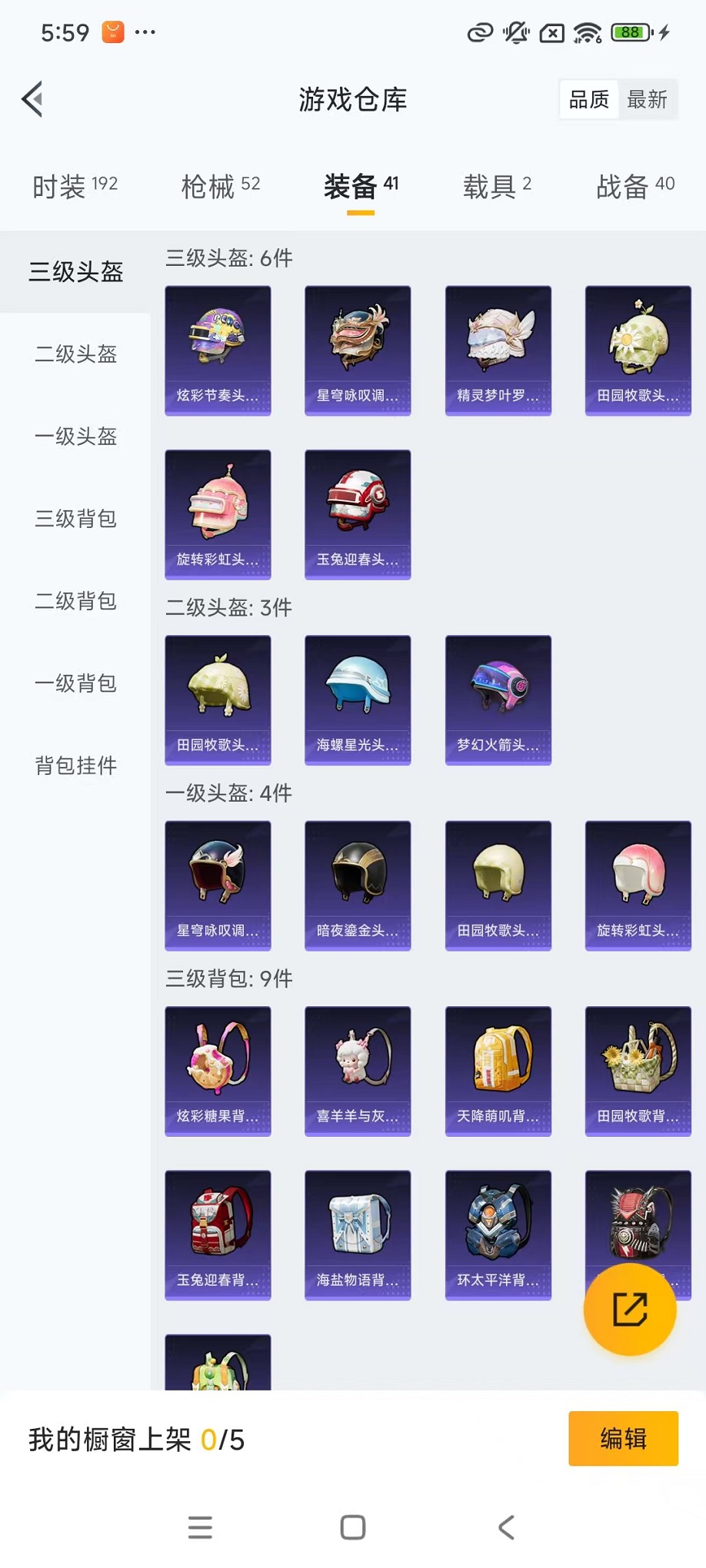706x1568 pixels.
Task: Select 背包挂件 in the side list
Action: click(x=75, y=766)
